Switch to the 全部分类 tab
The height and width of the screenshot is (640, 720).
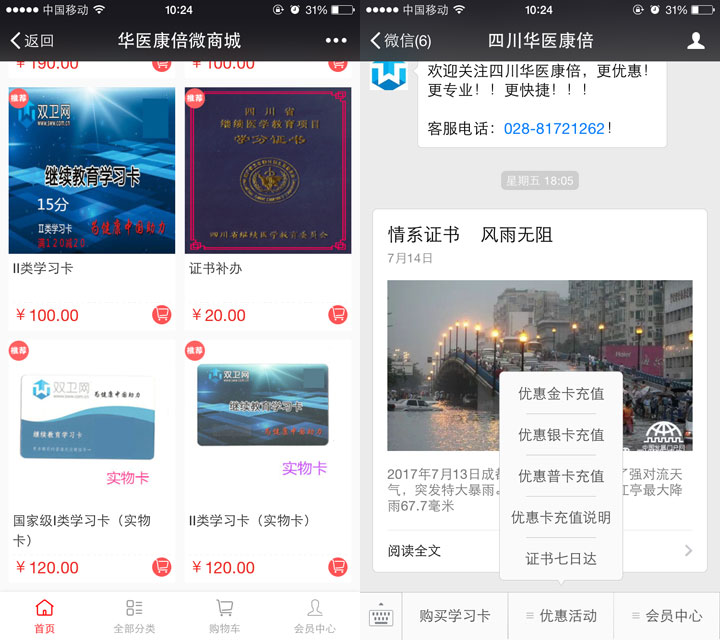coord(134,615)
